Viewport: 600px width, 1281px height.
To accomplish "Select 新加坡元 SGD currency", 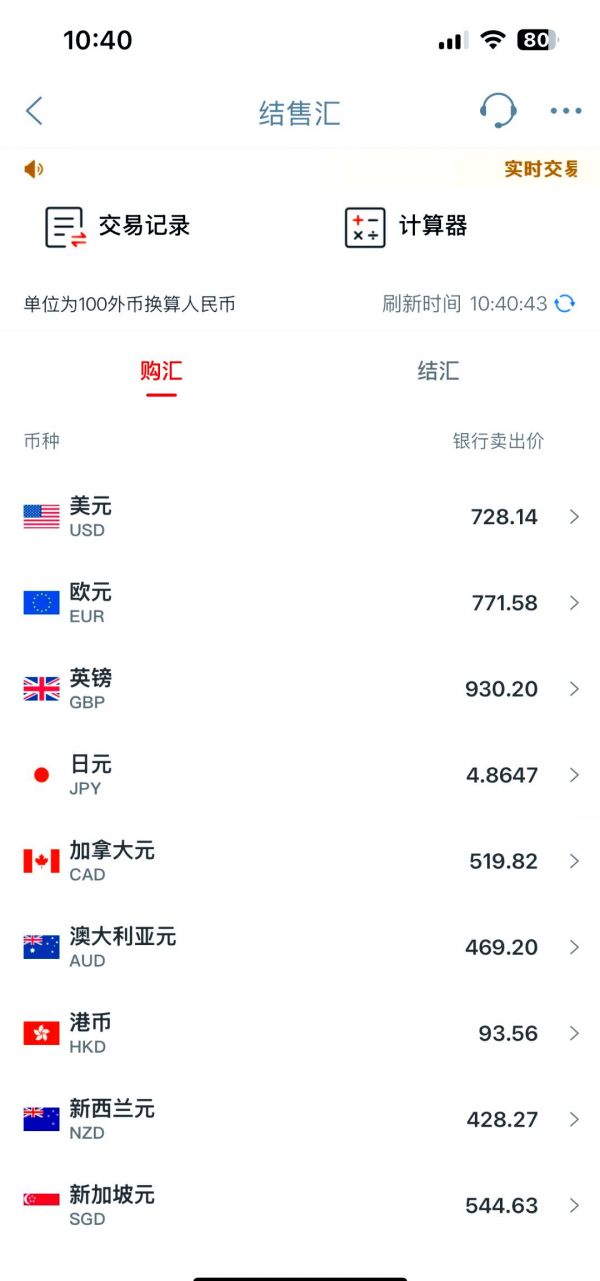I will pyautogui.click(x=300, y=1205).
